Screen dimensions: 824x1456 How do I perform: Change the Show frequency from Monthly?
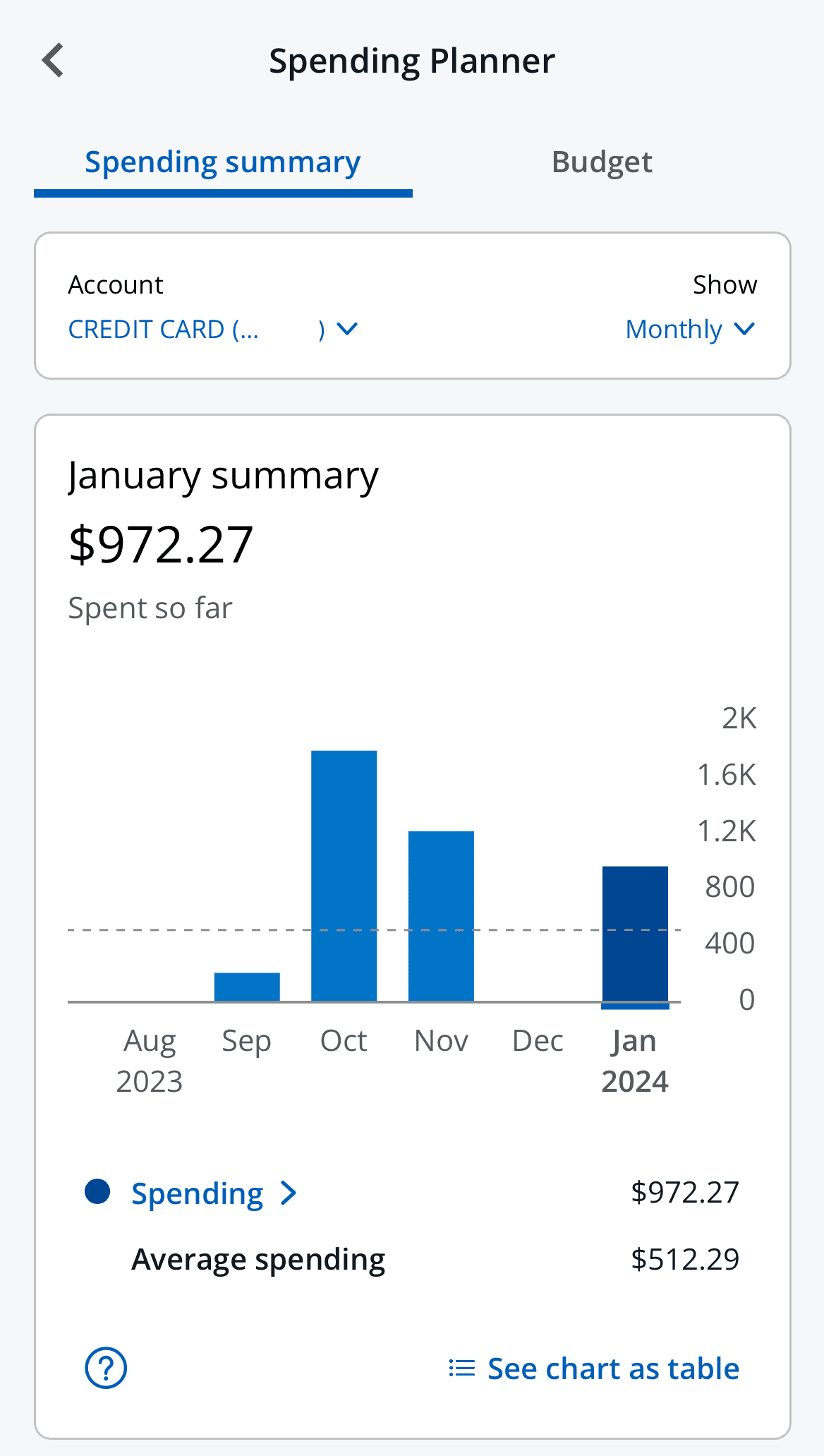(674, 329)
